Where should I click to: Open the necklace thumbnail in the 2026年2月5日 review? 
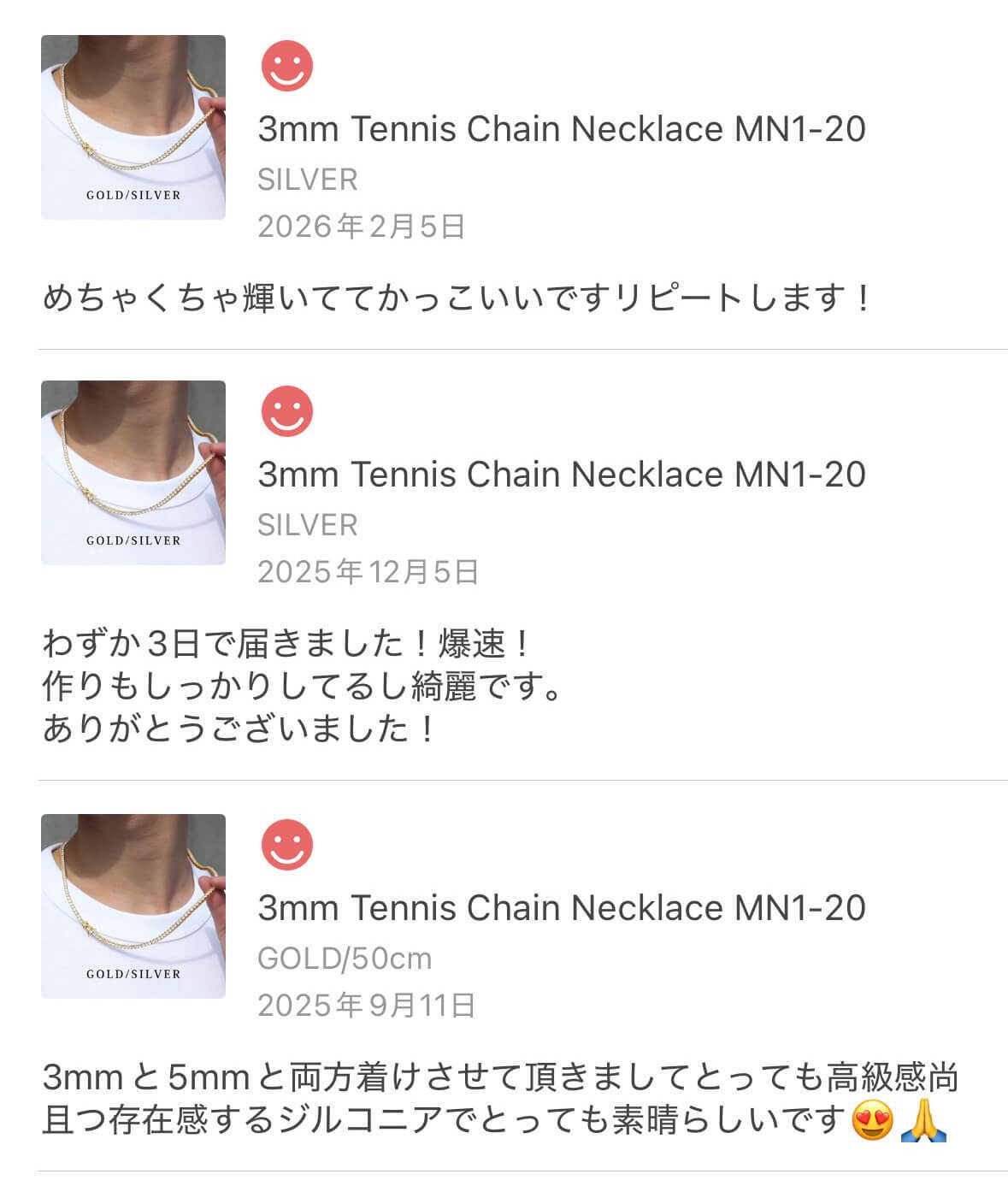133,127
